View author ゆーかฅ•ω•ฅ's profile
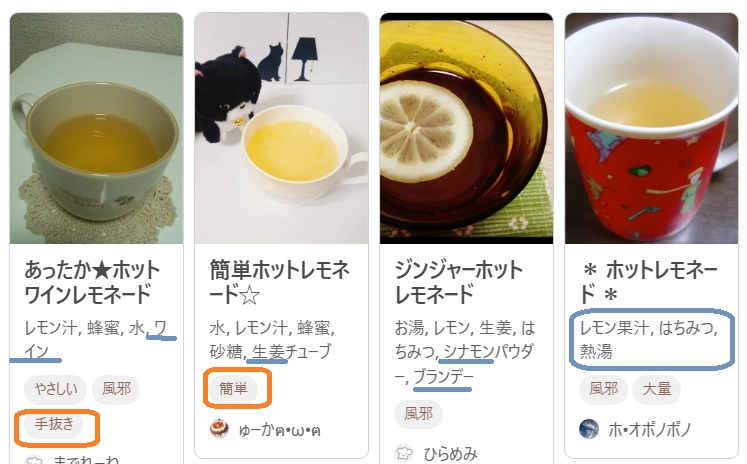This screenshot has width=747, height=464. [x=279, y=429]
